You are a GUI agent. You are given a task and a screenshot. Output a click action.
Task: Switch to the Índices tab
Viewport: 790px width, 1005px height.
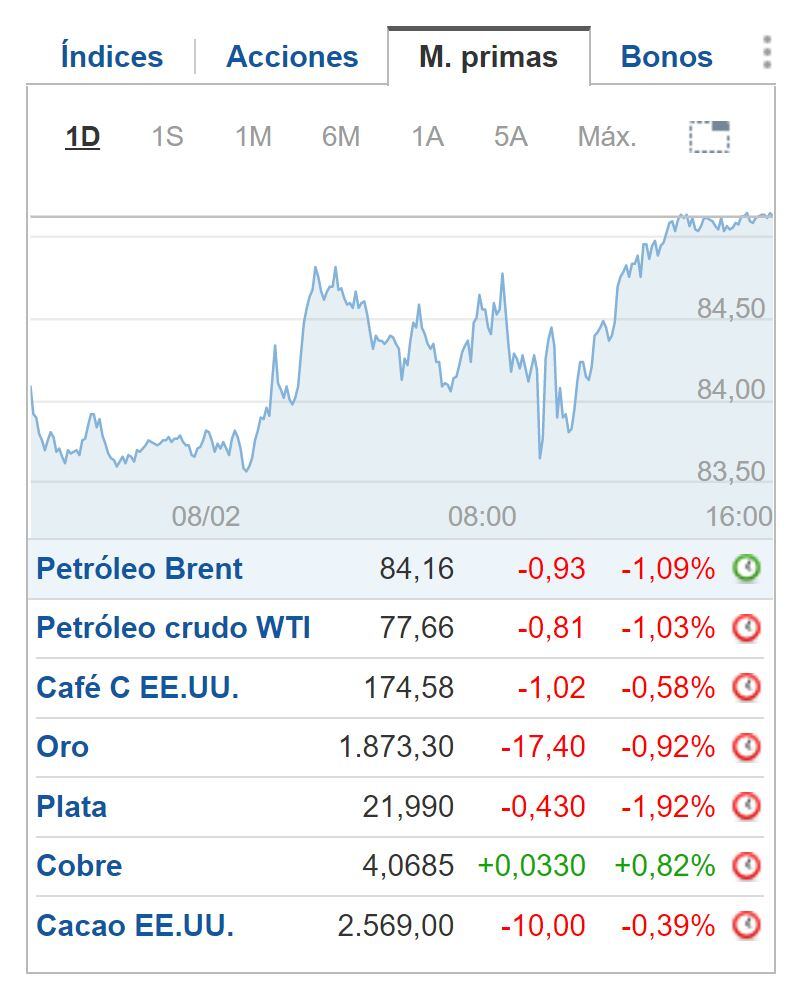coord(109,57)
